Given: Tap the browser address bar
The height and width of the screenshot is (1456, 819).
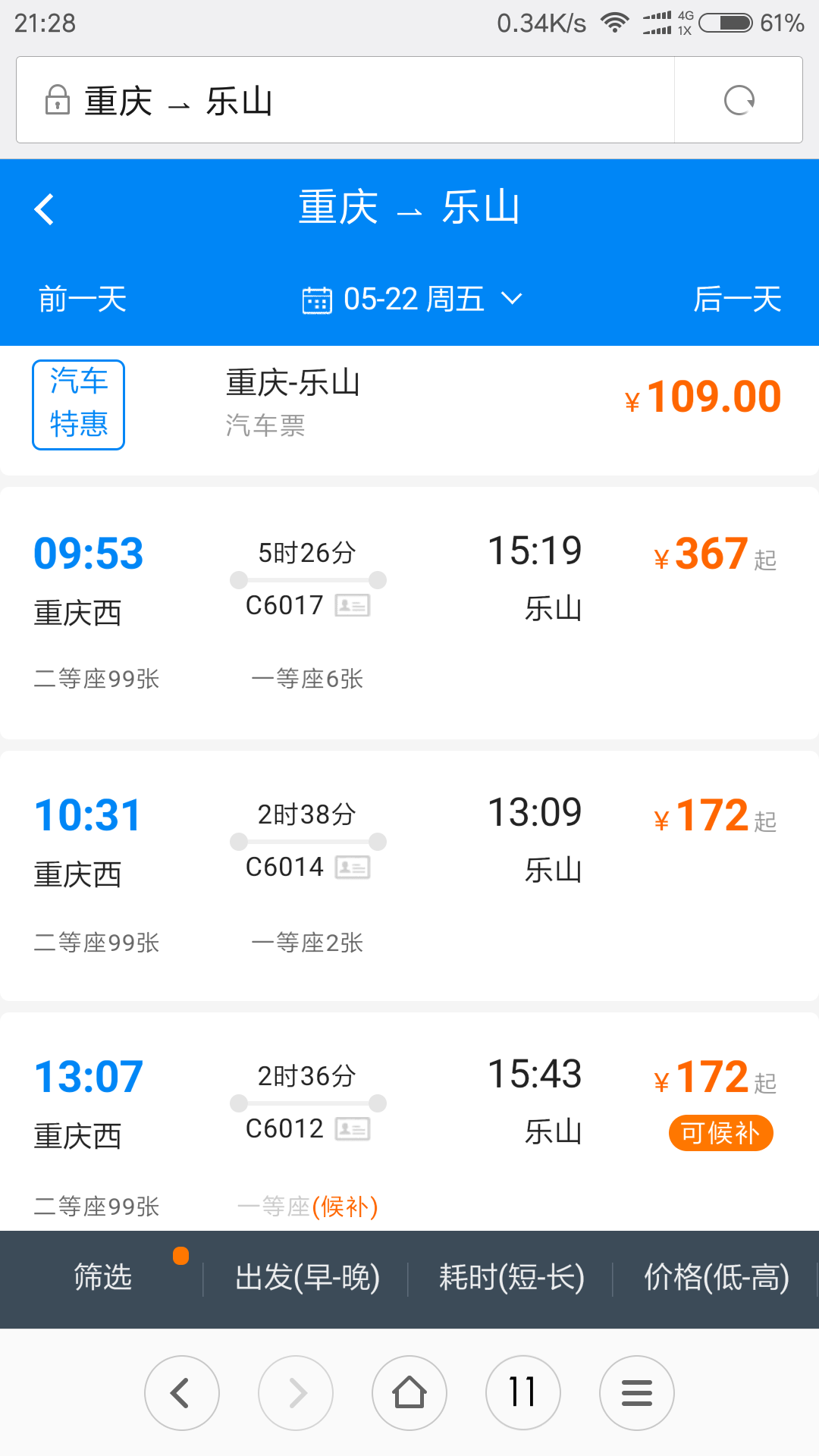Looking at the screenshot, I should tap(345, 99).
